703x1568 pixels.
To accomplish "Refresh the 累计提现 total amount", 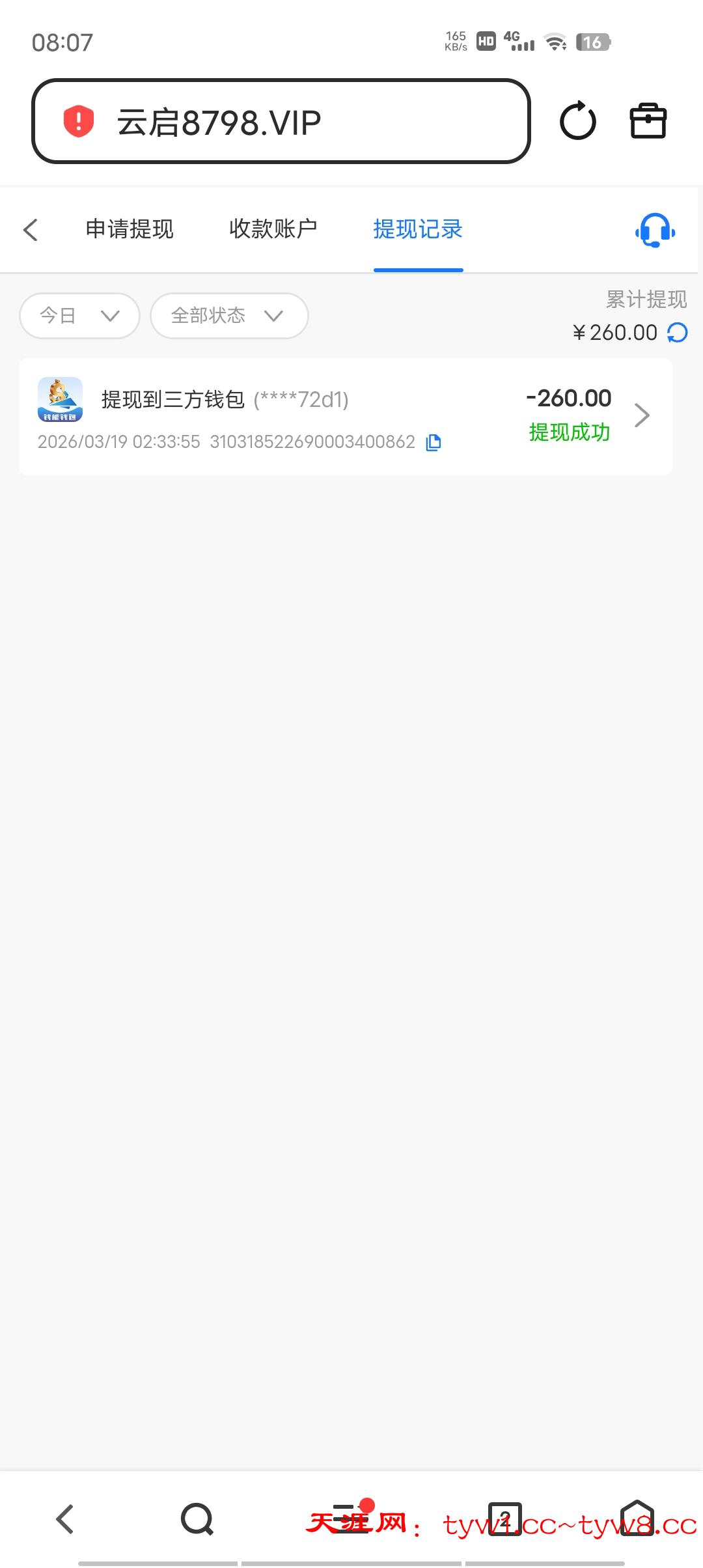I will coord(678,333).
